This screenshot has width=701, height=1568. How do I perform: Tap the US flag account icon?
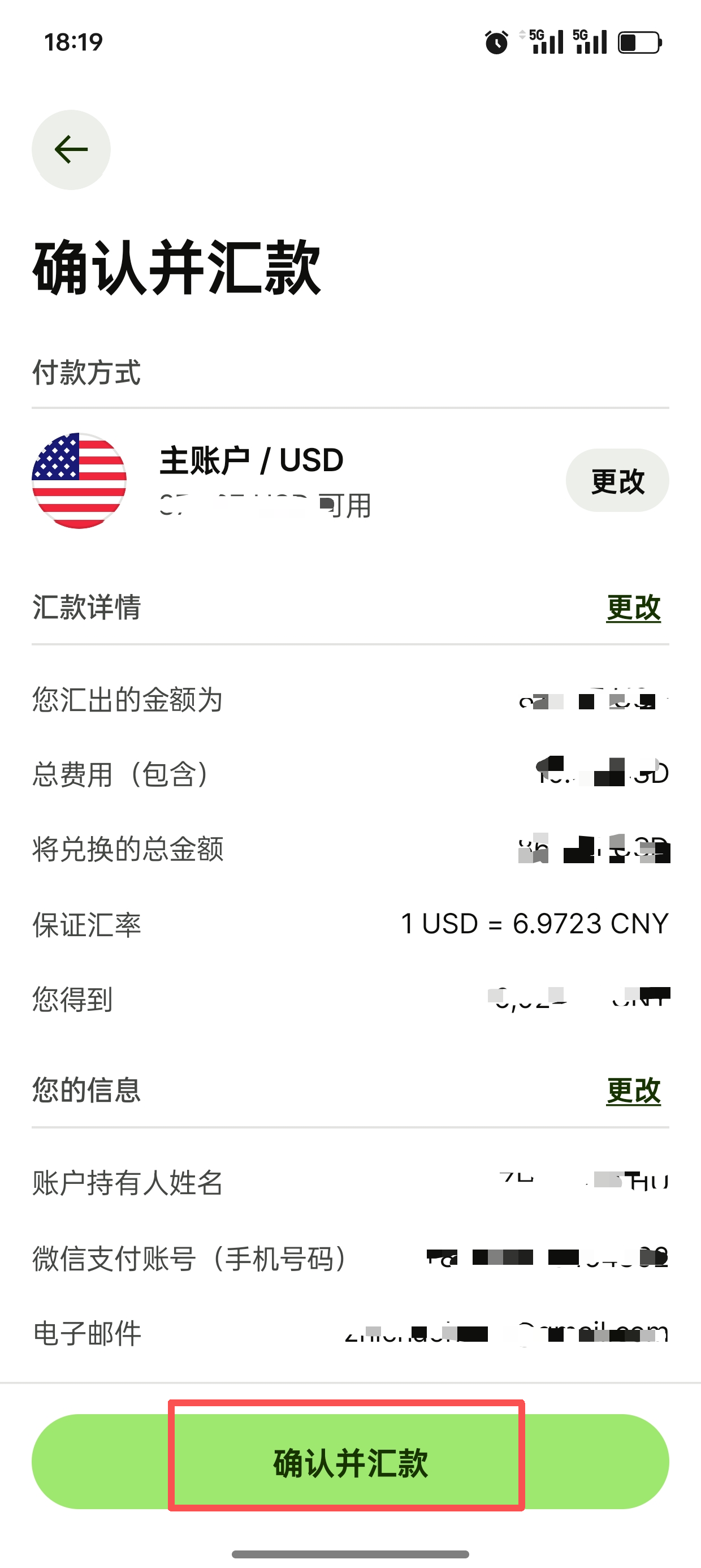point(79,480)
